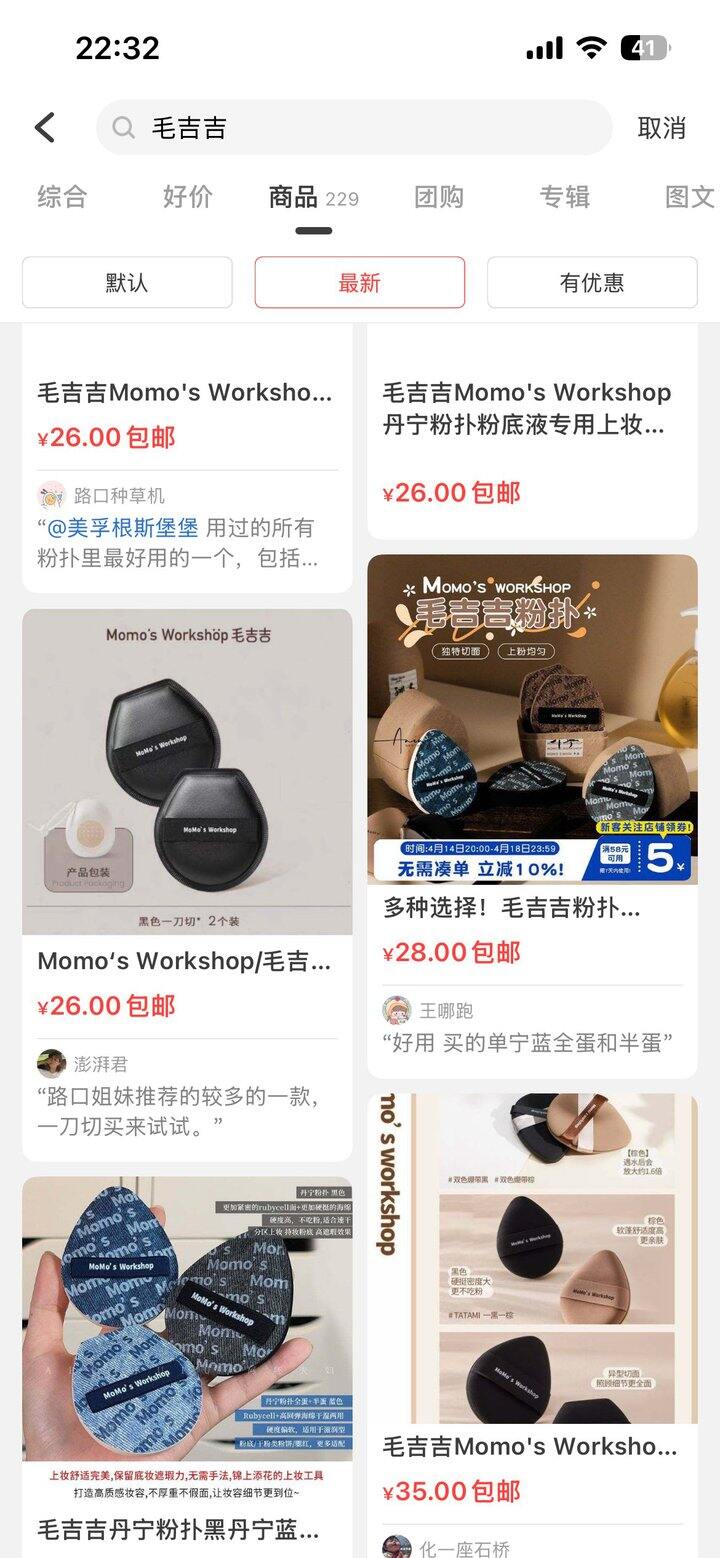Open the 多种选择！毛吉吉粉扑 product for ¥28.00
This screenshot has width=720, height=1558.
tap(532, 720)
